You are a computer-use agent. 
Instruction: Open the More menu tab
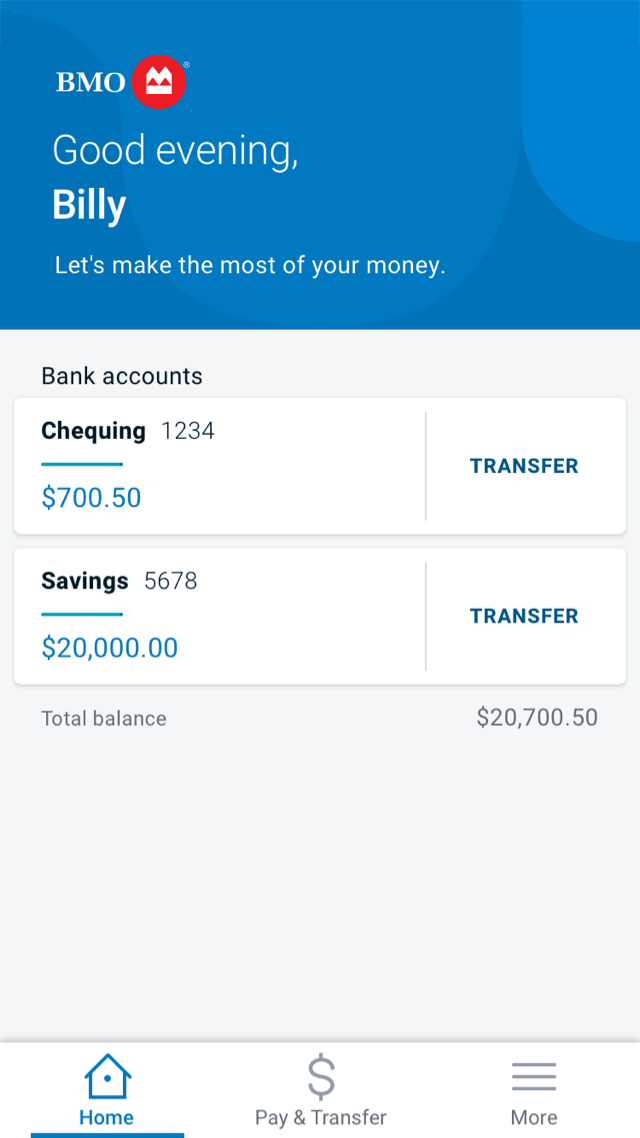(534, 1090)
